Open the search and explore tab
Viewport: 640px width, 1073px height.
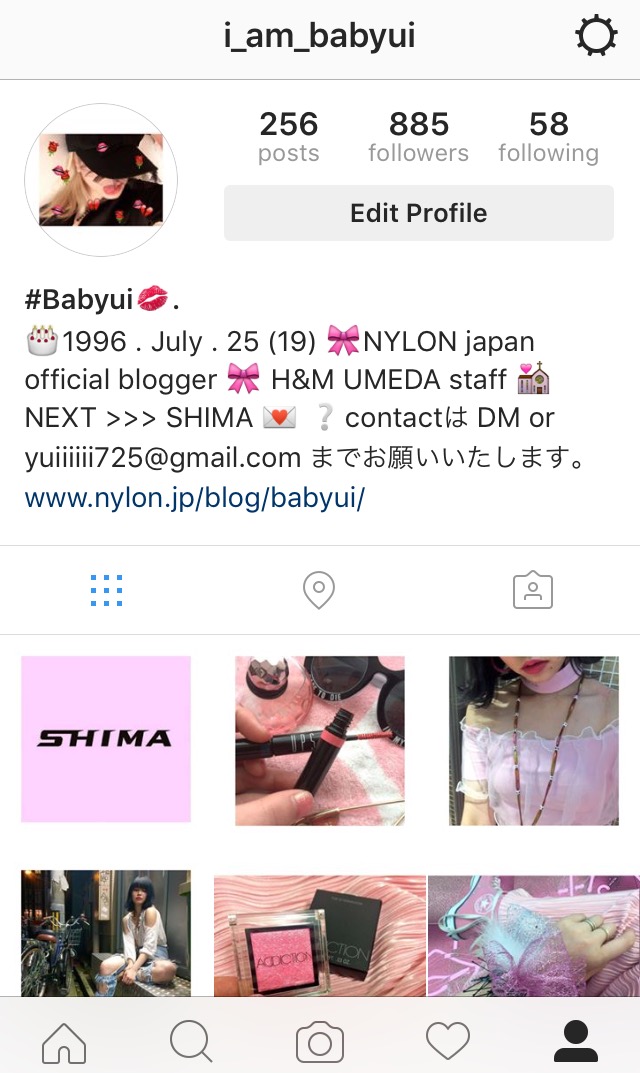[x=191, y=1042]
